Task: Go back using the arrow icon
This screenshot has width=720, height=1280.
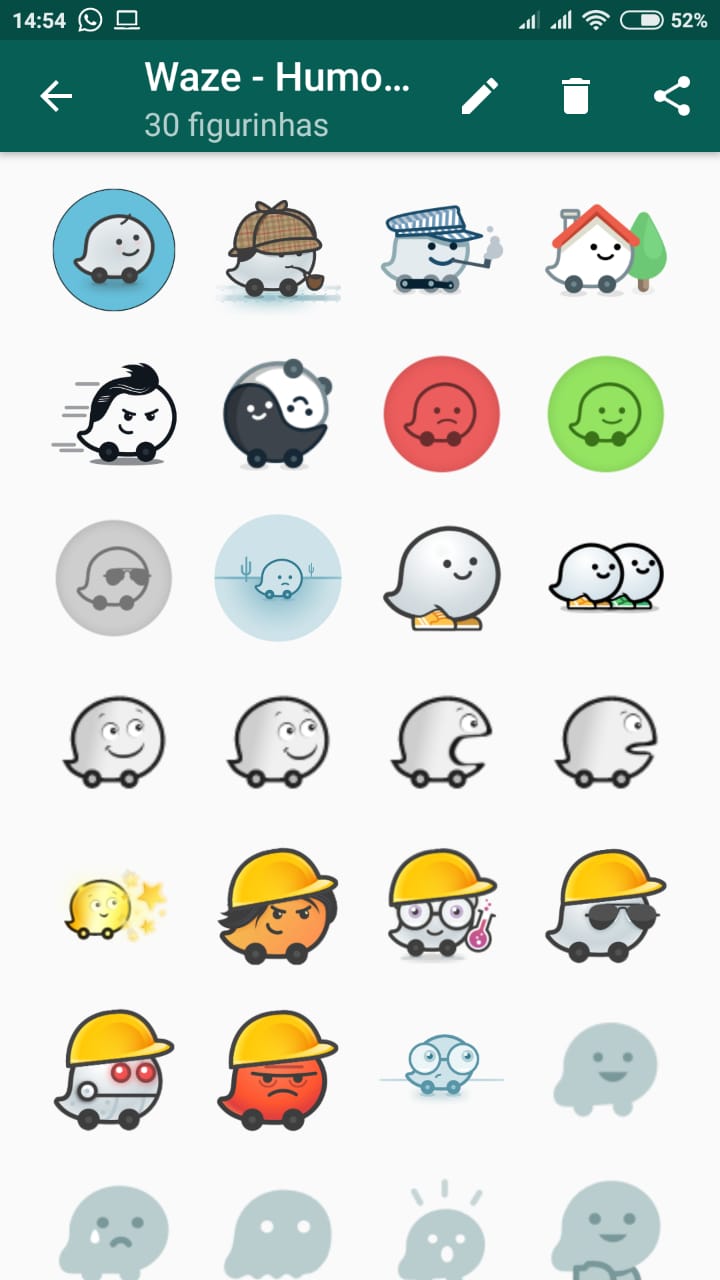Action: click(x=56, y=96)
